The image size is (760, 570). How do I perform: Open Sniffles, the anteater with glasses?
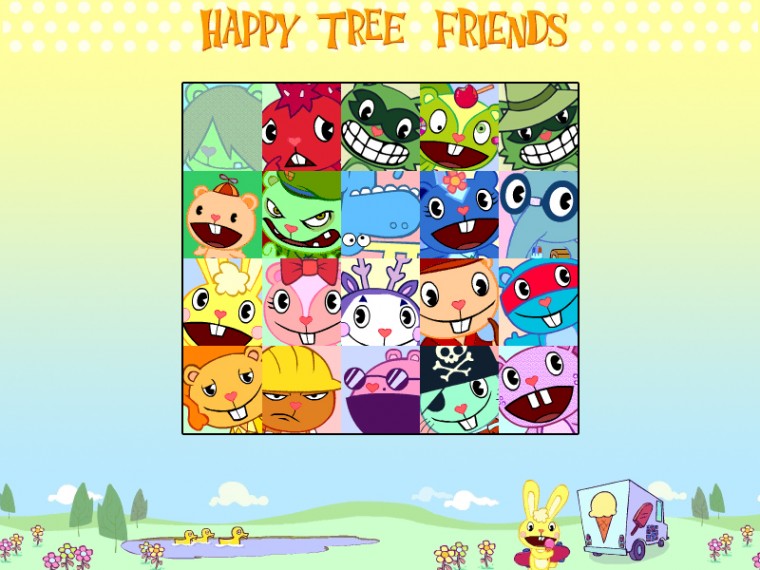[x=538, y=214]
